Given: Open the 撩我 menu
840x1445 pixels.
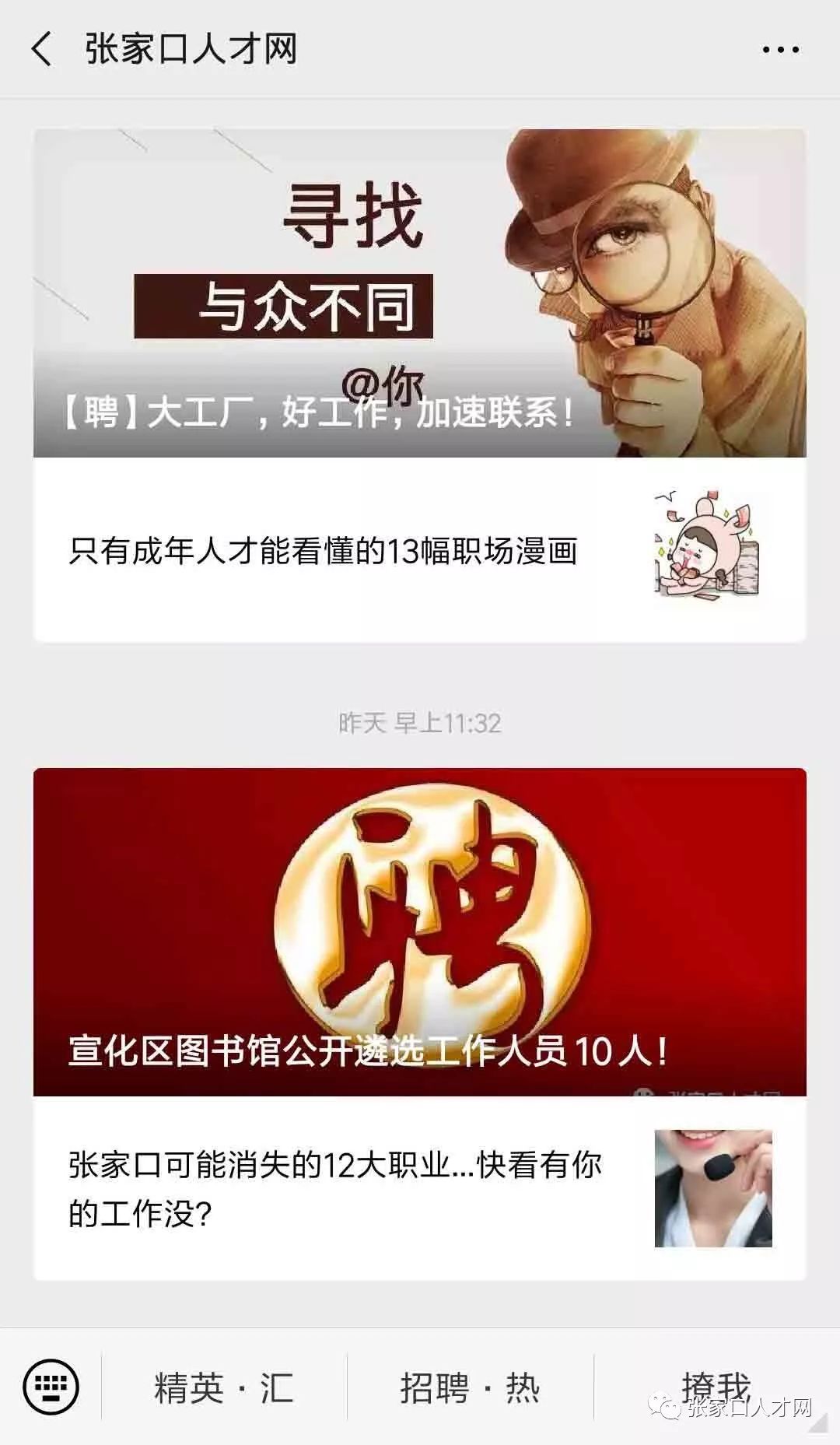Looking at the screenshot, I should click(716, 1387).
